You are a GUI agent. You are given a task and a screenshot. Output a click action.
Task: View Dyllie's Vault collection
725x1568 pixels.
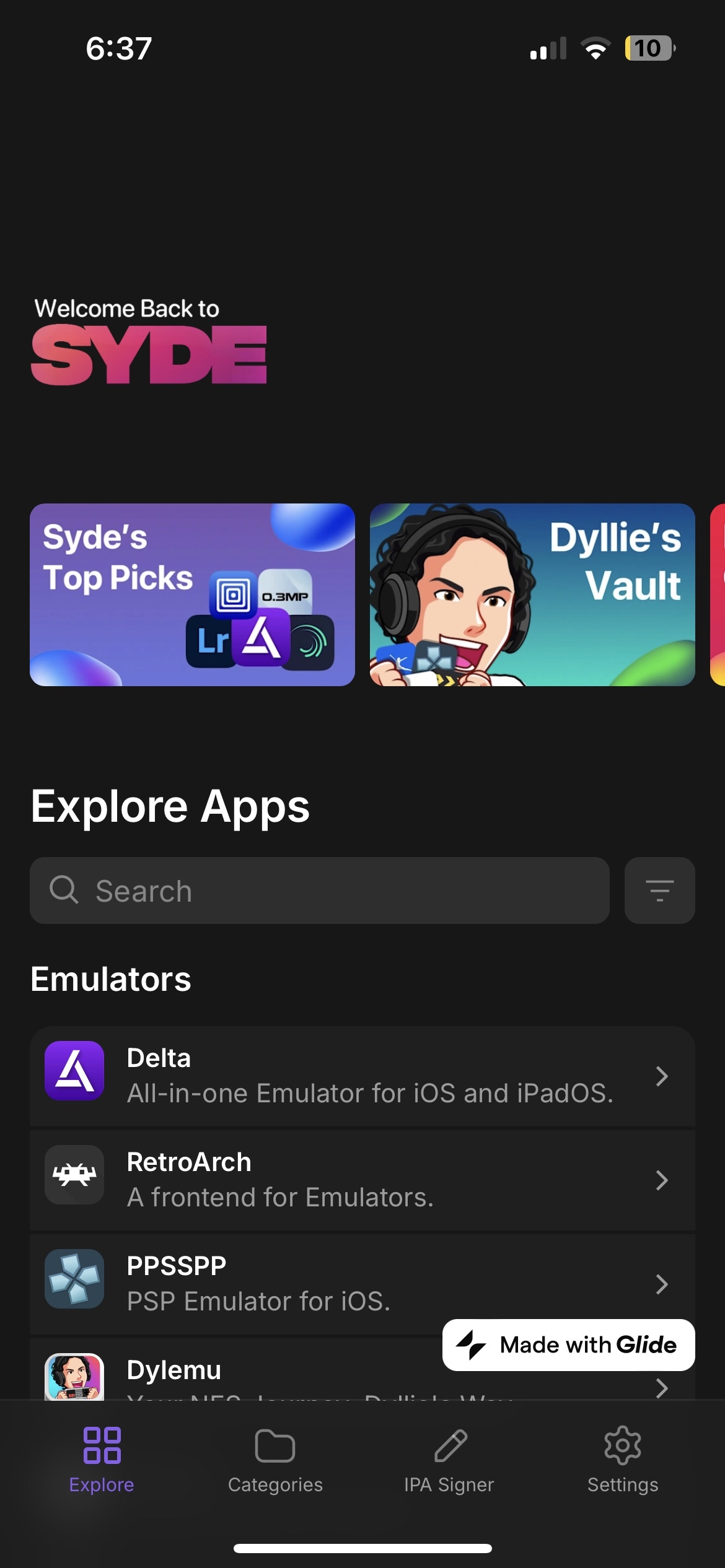tap(532, 595)
